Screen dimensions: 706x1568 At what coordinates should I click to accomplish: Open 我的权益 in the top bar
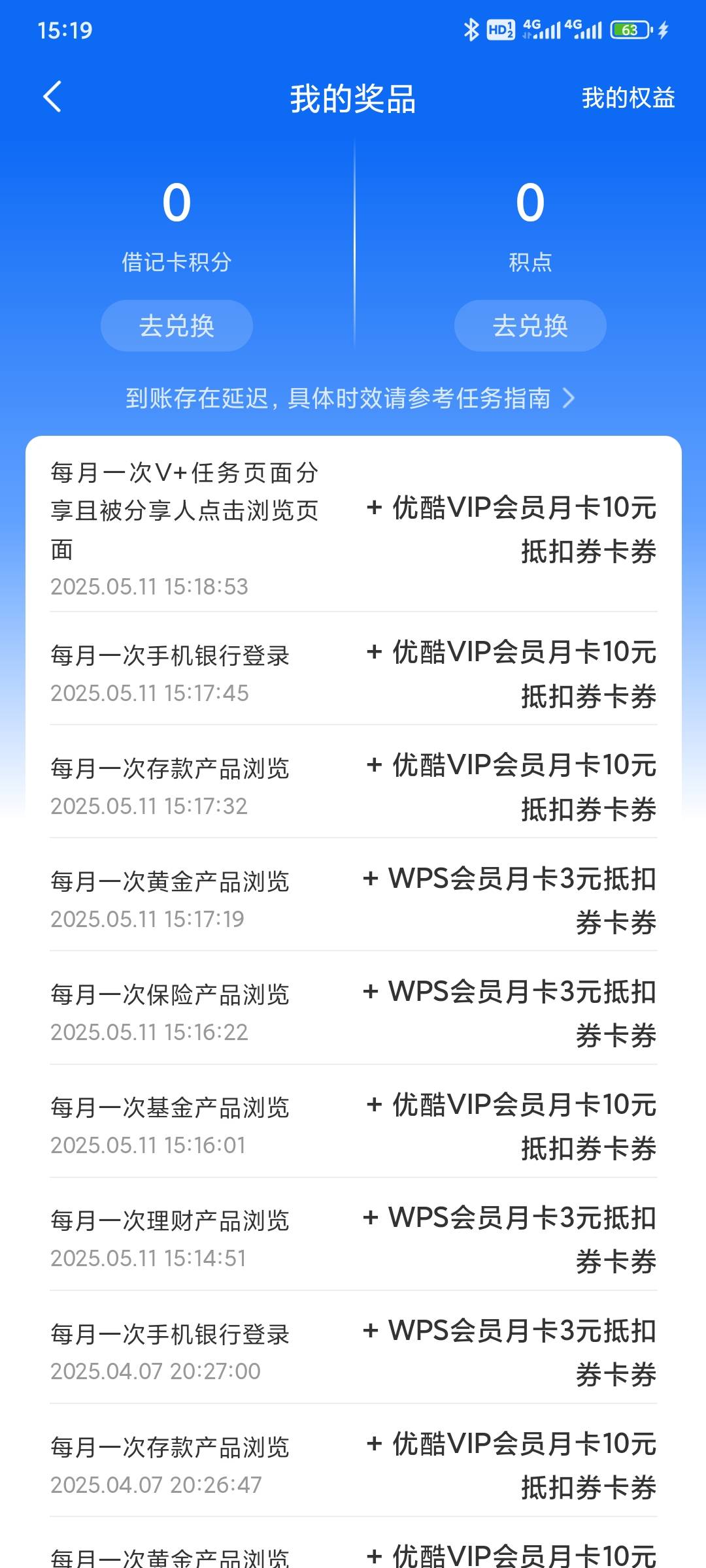pyautogui.click(x=628, y=98)
